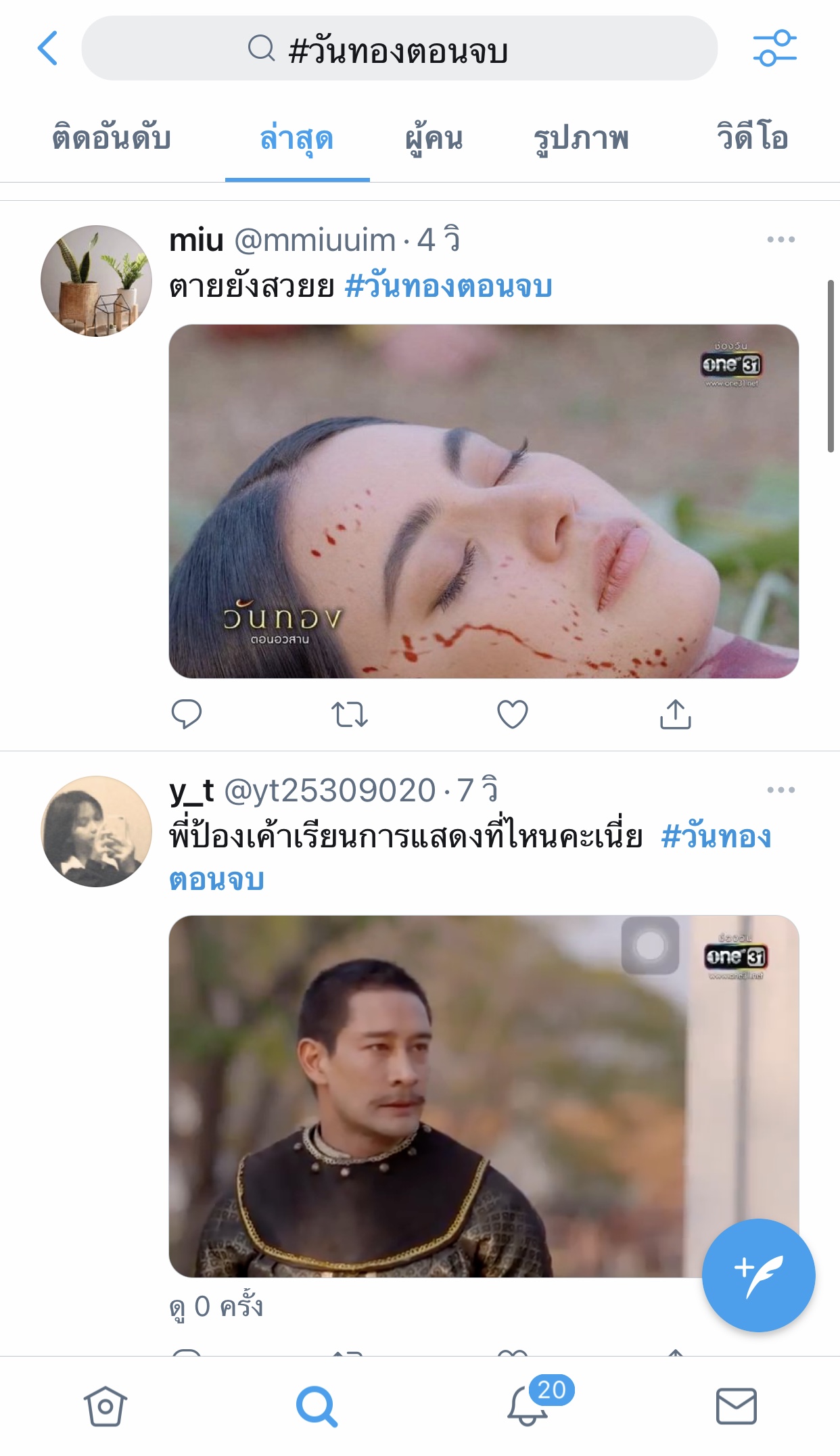Share miu's tweet

click(x=675, y=714)
